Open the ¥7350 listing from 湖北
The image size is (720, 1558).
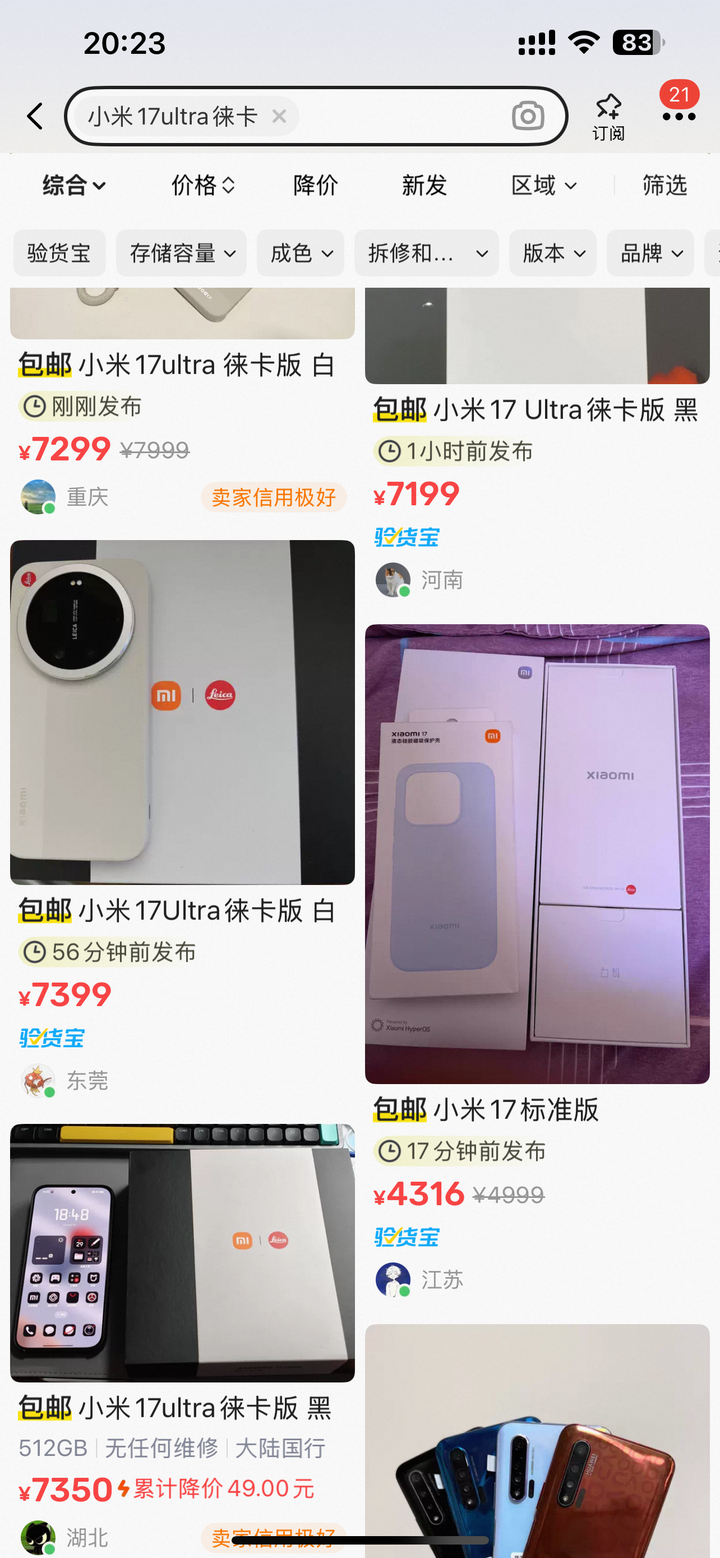(182, 1252)
